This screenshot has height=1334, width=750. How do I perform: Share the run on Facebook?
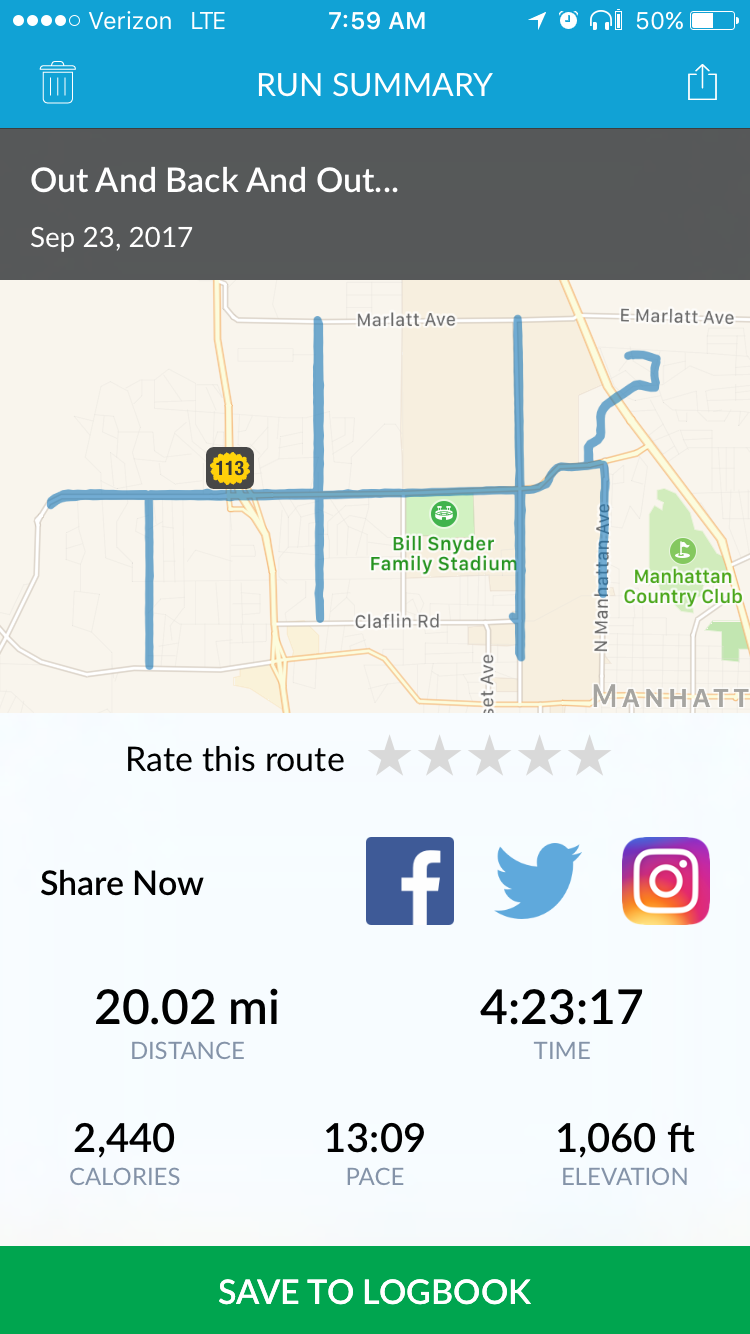coord(410,881)
